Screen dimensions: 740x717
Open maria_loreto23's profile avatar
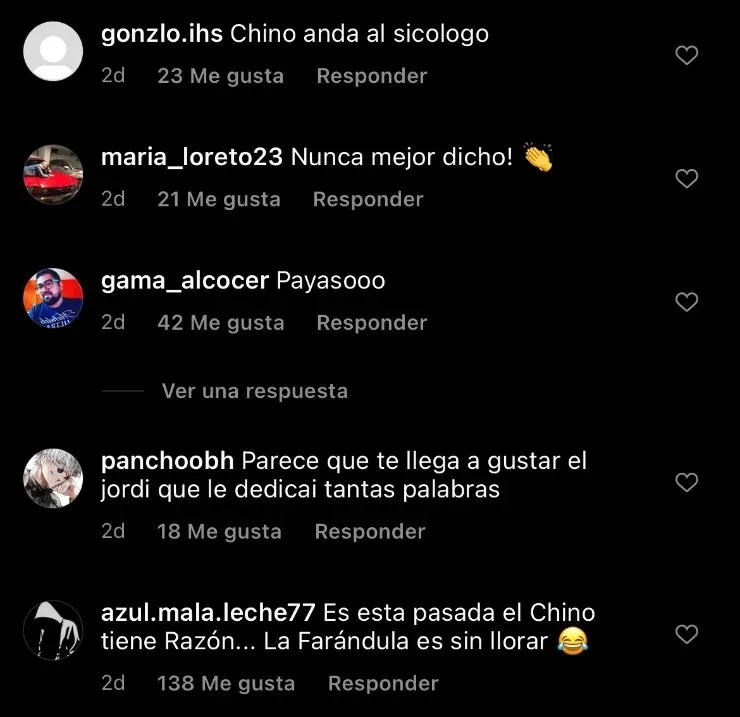(x=53, y=174)
